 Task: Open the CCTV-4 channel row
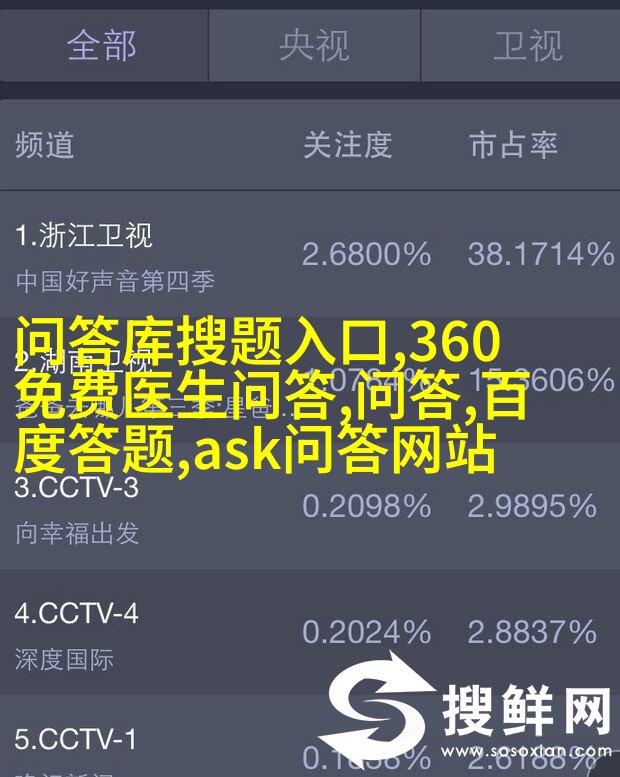(310, 634)
